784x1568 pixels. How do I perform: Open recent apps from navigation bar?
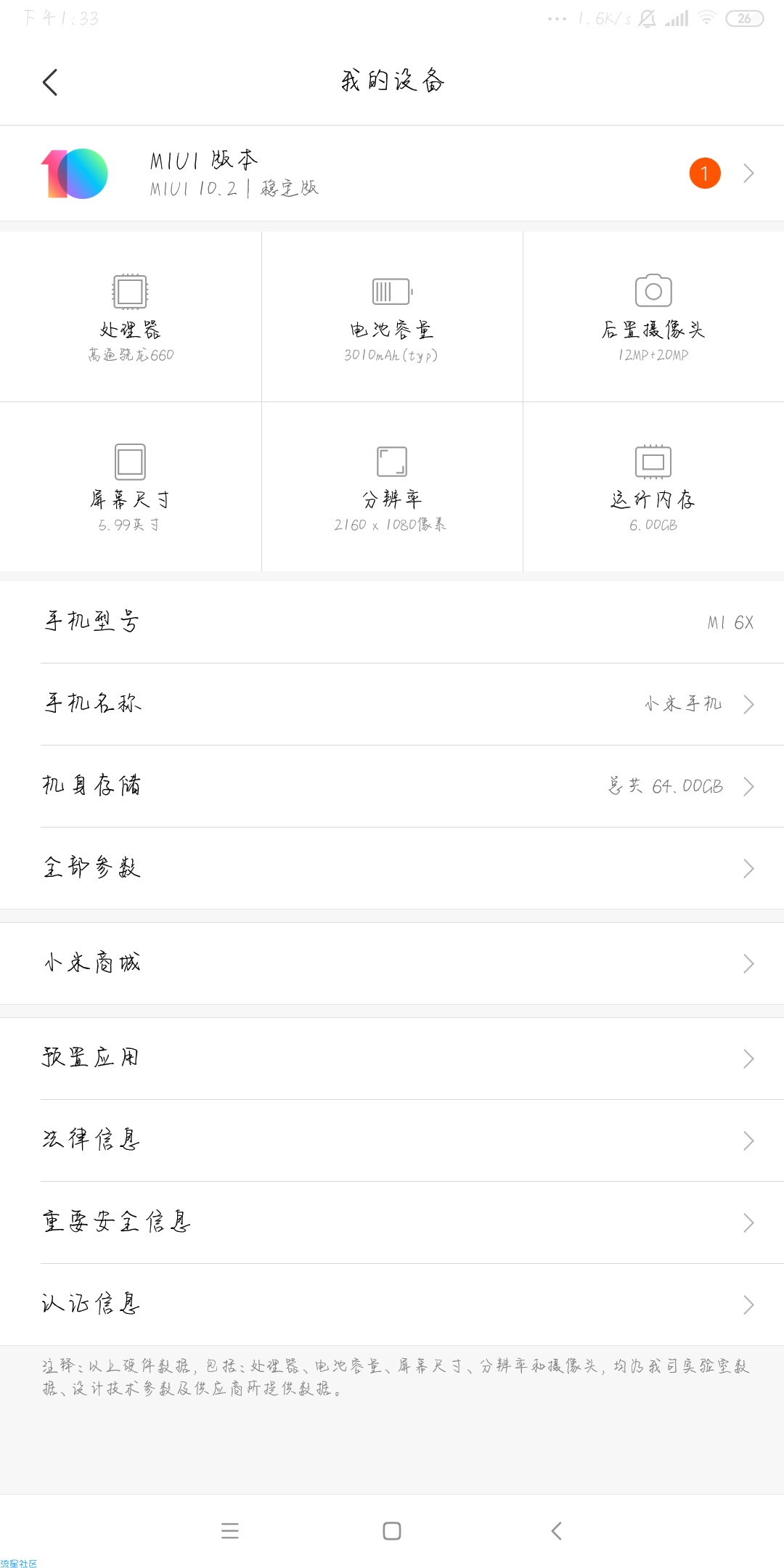[230, 1531]
